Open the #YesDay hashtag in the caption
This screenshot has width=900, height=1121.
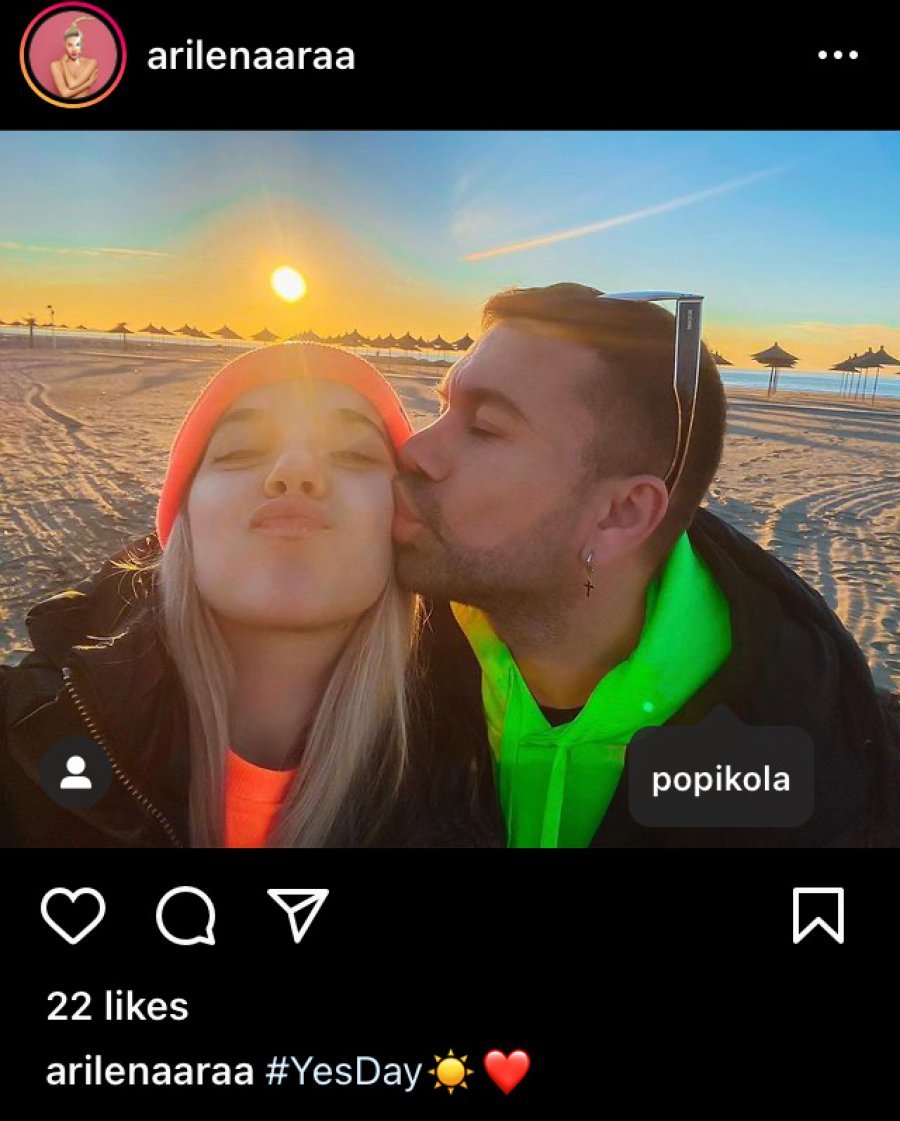click(x=343, y=1072)
